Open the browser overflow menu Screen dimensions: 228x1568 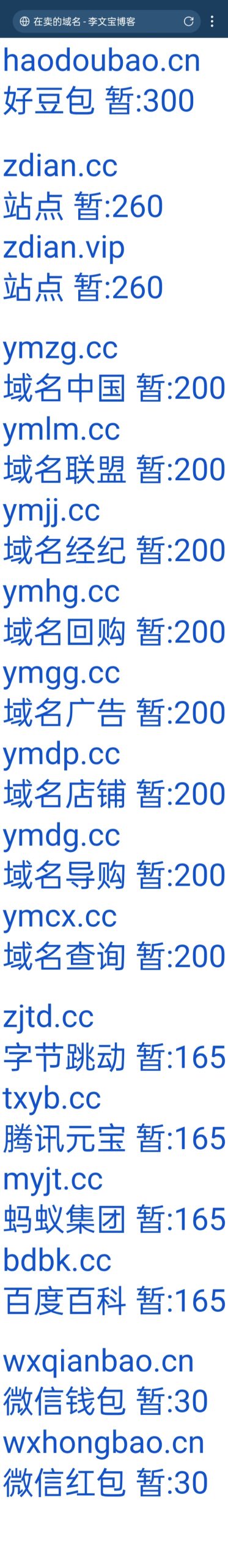click(x=212, y=21)
